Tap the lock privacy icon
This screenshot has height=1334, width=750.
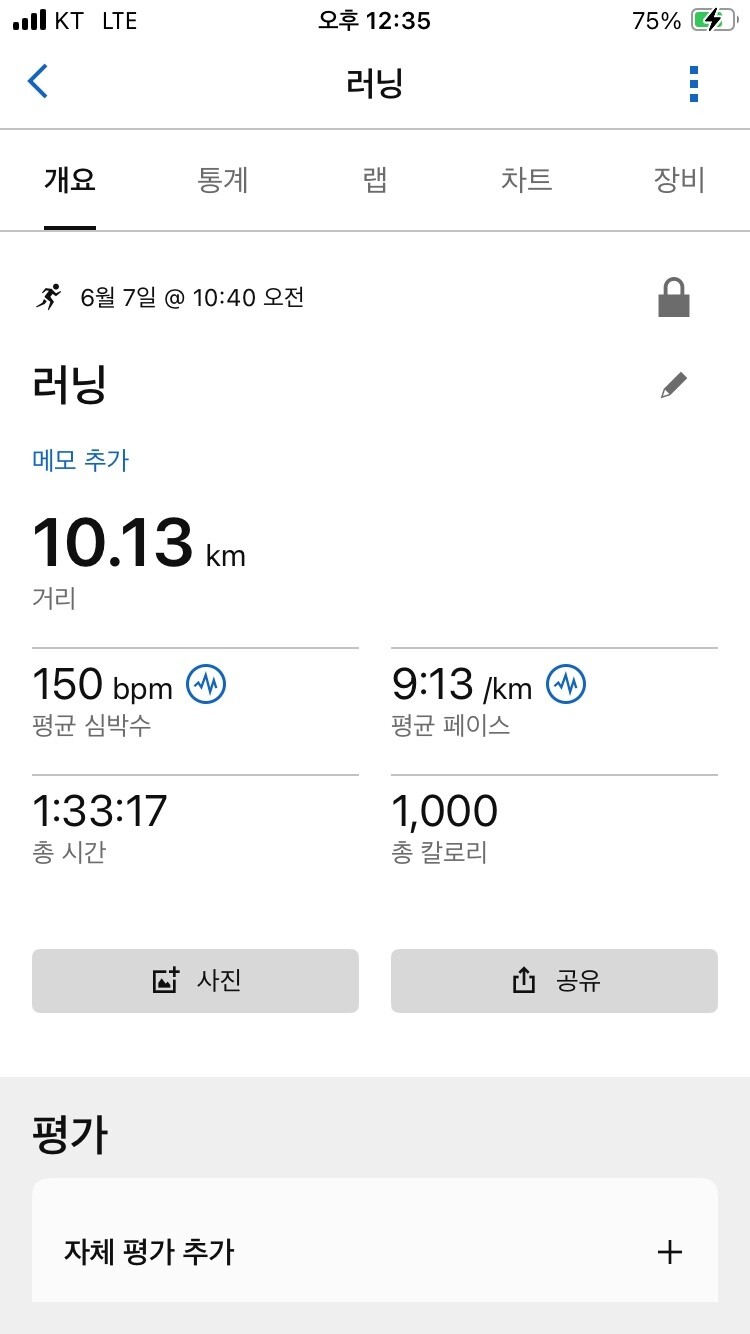[674, 298]
